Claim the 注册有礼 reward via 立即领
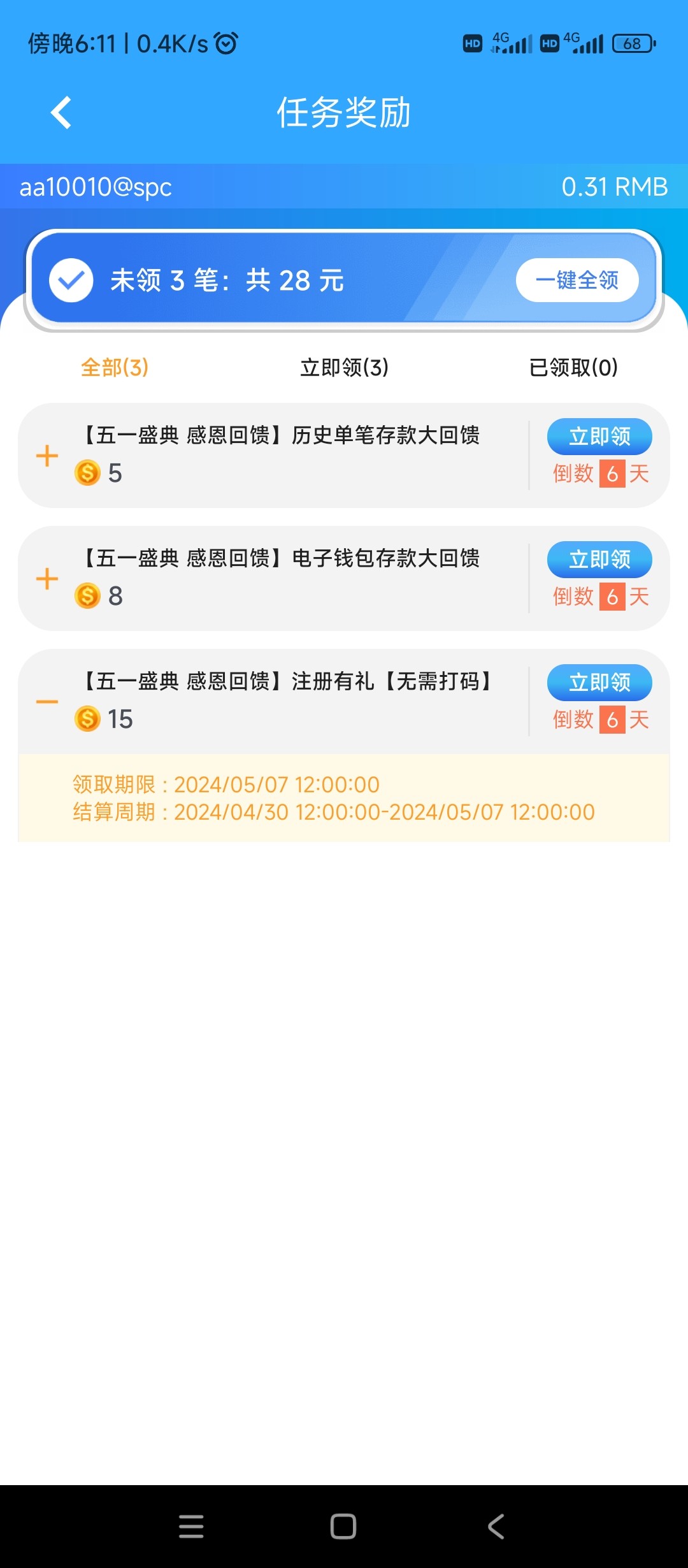Image resolution: width=688 pixels, height=1568 pixels. pyautogui.click(x=598, y=683)
